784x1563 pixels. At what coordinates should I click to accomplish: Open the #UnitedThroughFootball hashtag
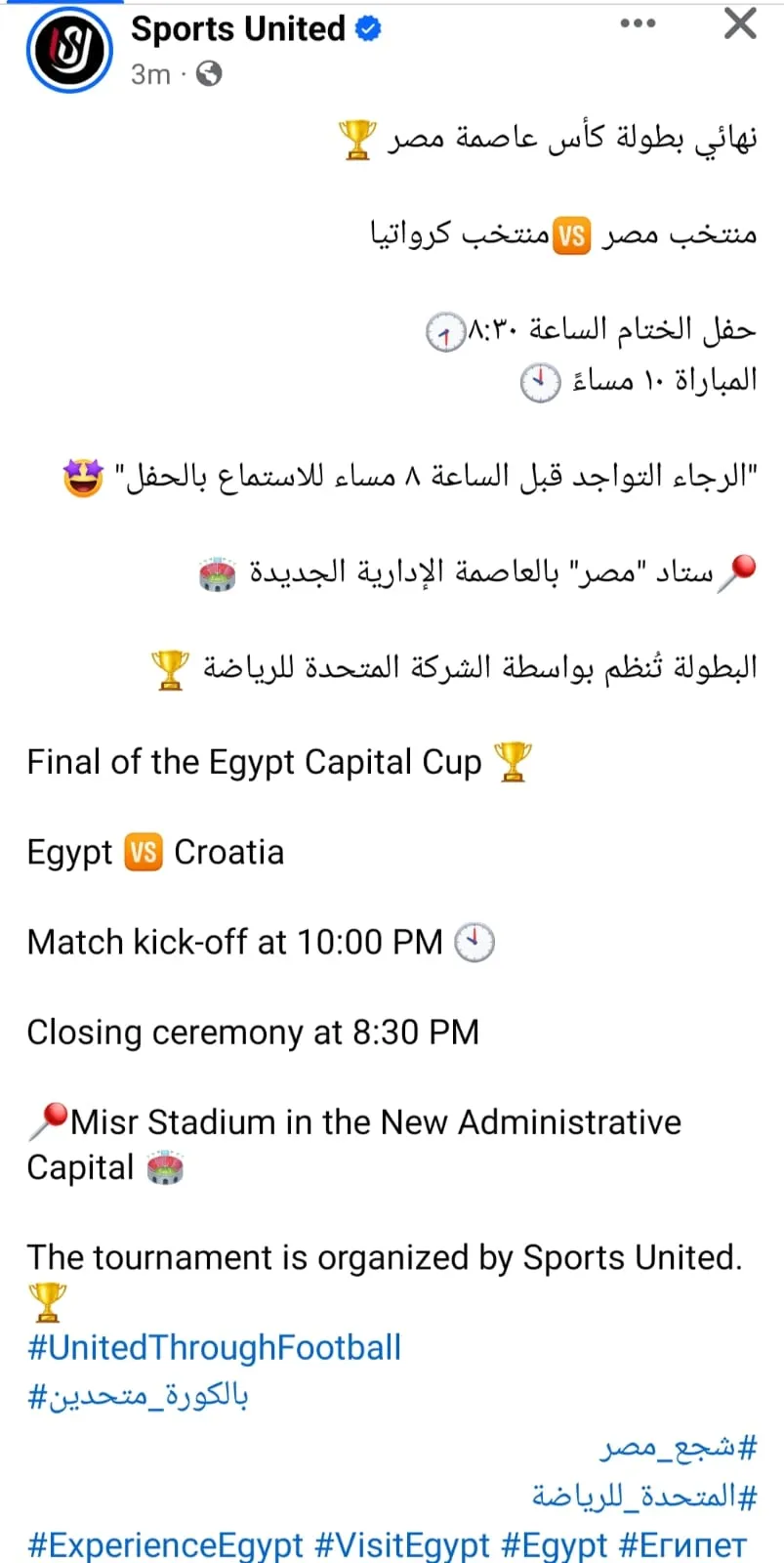[x=214, y=1347]
